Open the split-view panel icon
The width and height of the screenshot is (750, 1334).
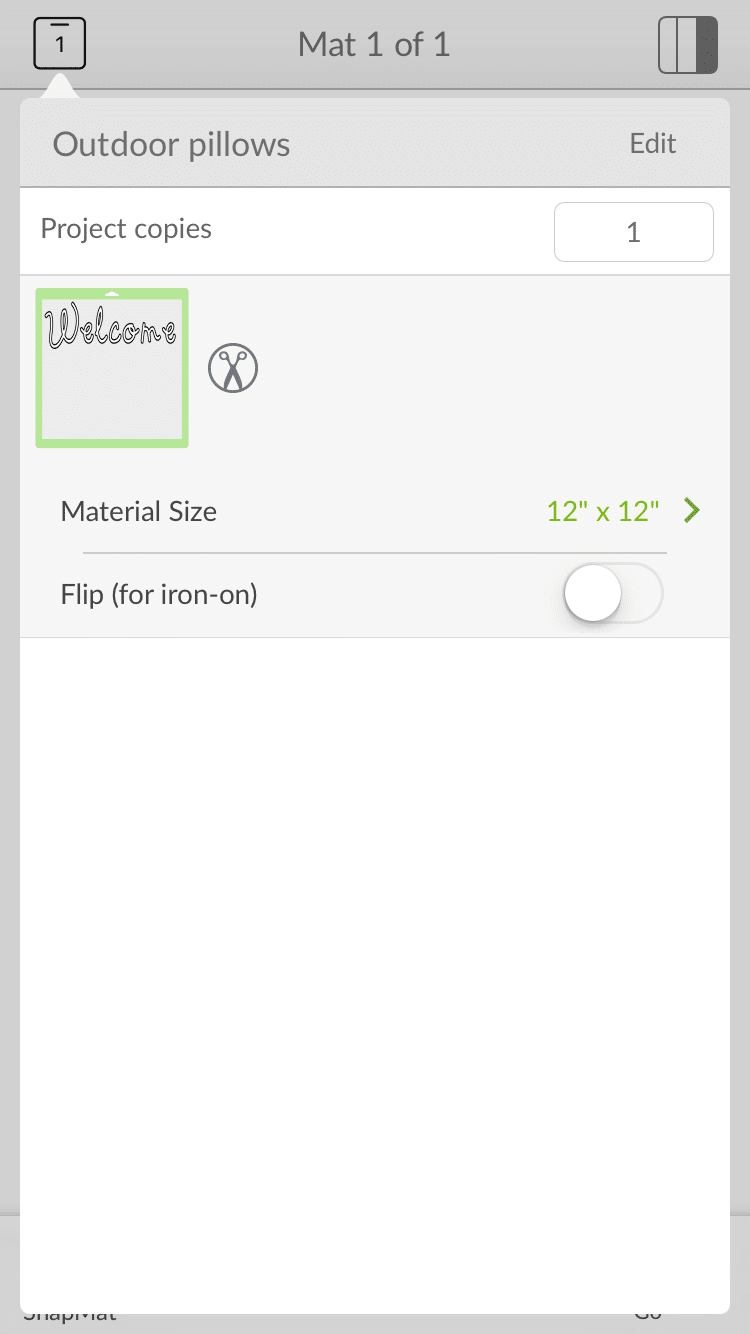(688, 45)
